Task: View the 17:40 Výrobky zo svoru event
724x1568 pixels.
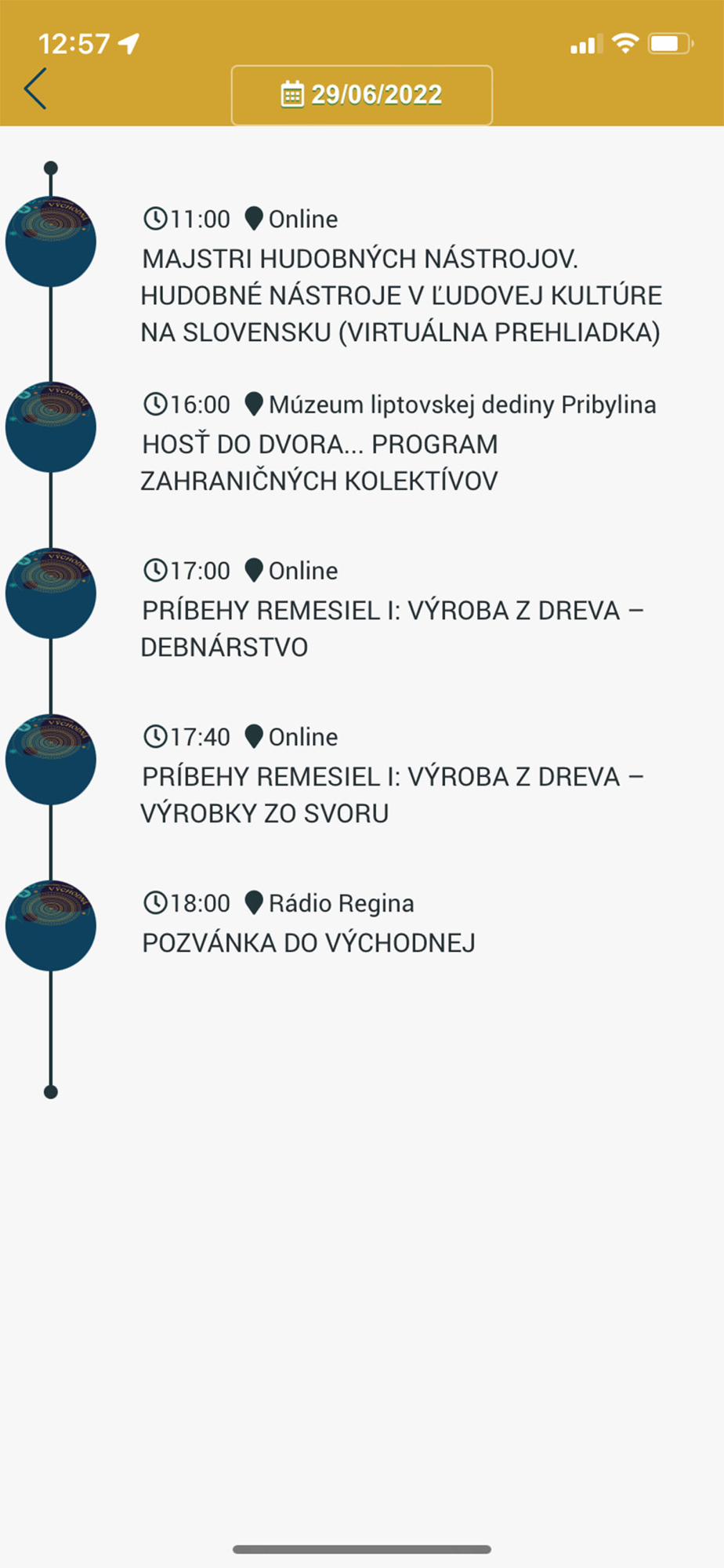Action: pos(392,794)
